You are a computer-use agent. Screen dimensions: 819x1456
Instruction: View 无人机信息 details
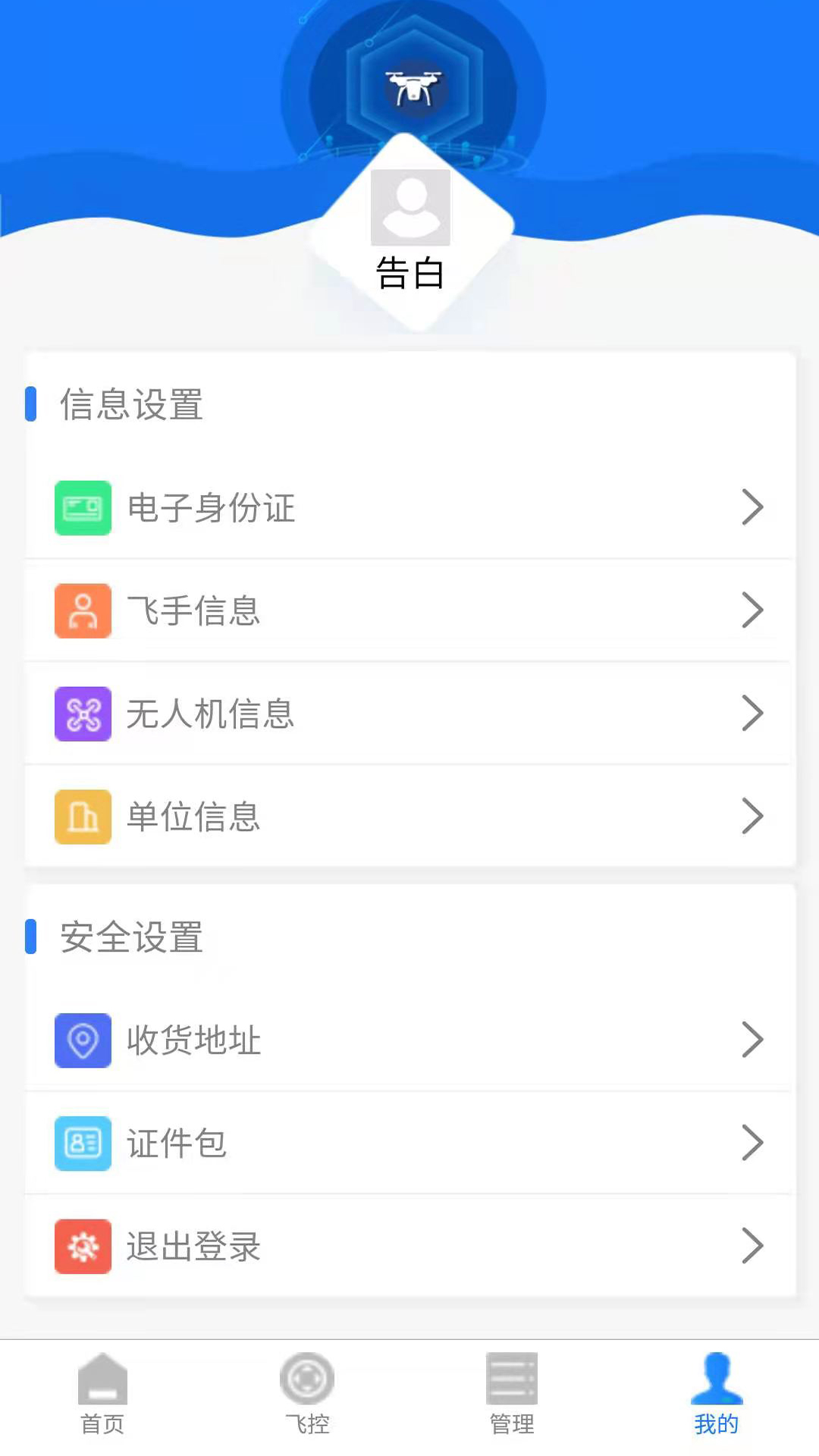coord(409,714)
